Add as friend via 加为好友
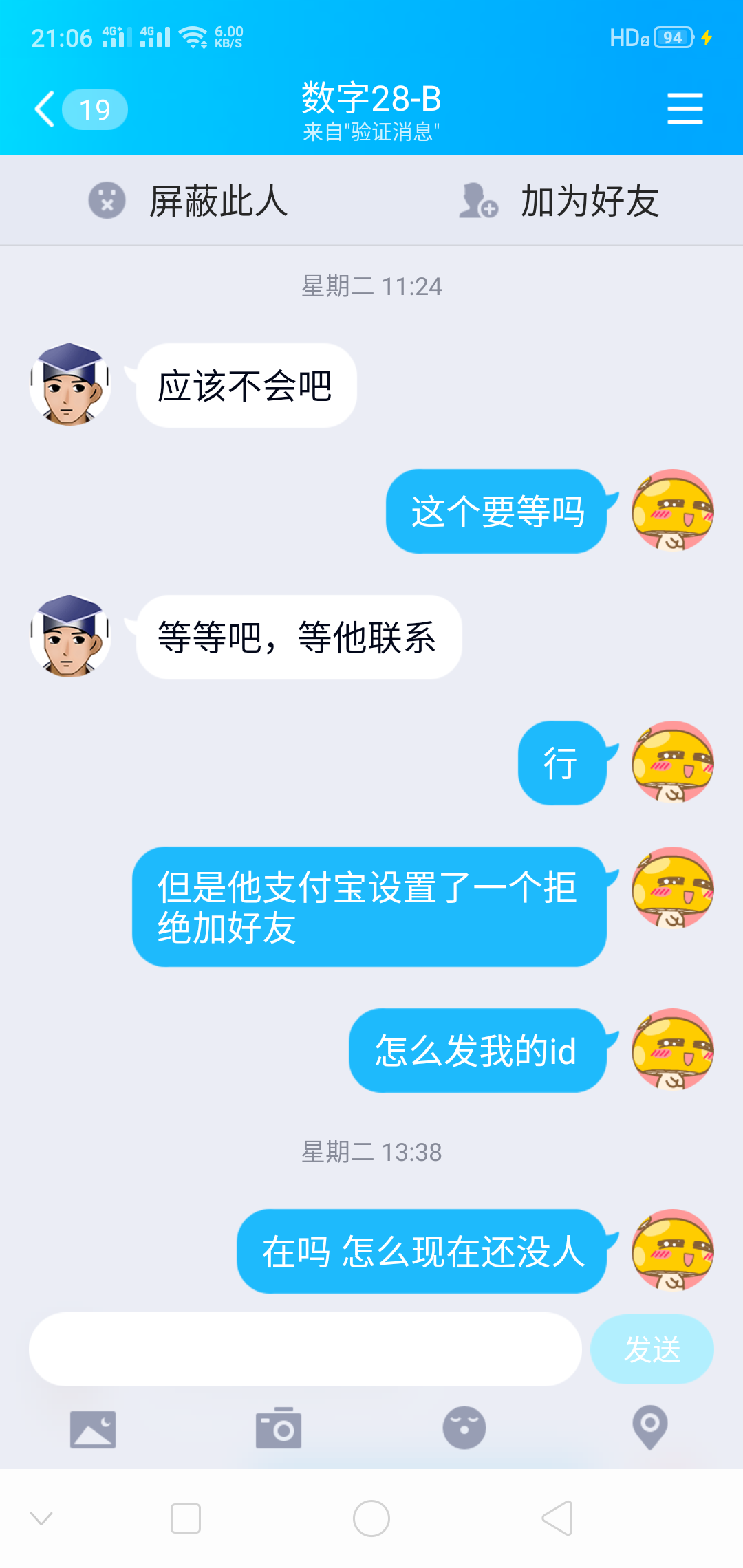The image size is (743, 1568). [557, 199]
